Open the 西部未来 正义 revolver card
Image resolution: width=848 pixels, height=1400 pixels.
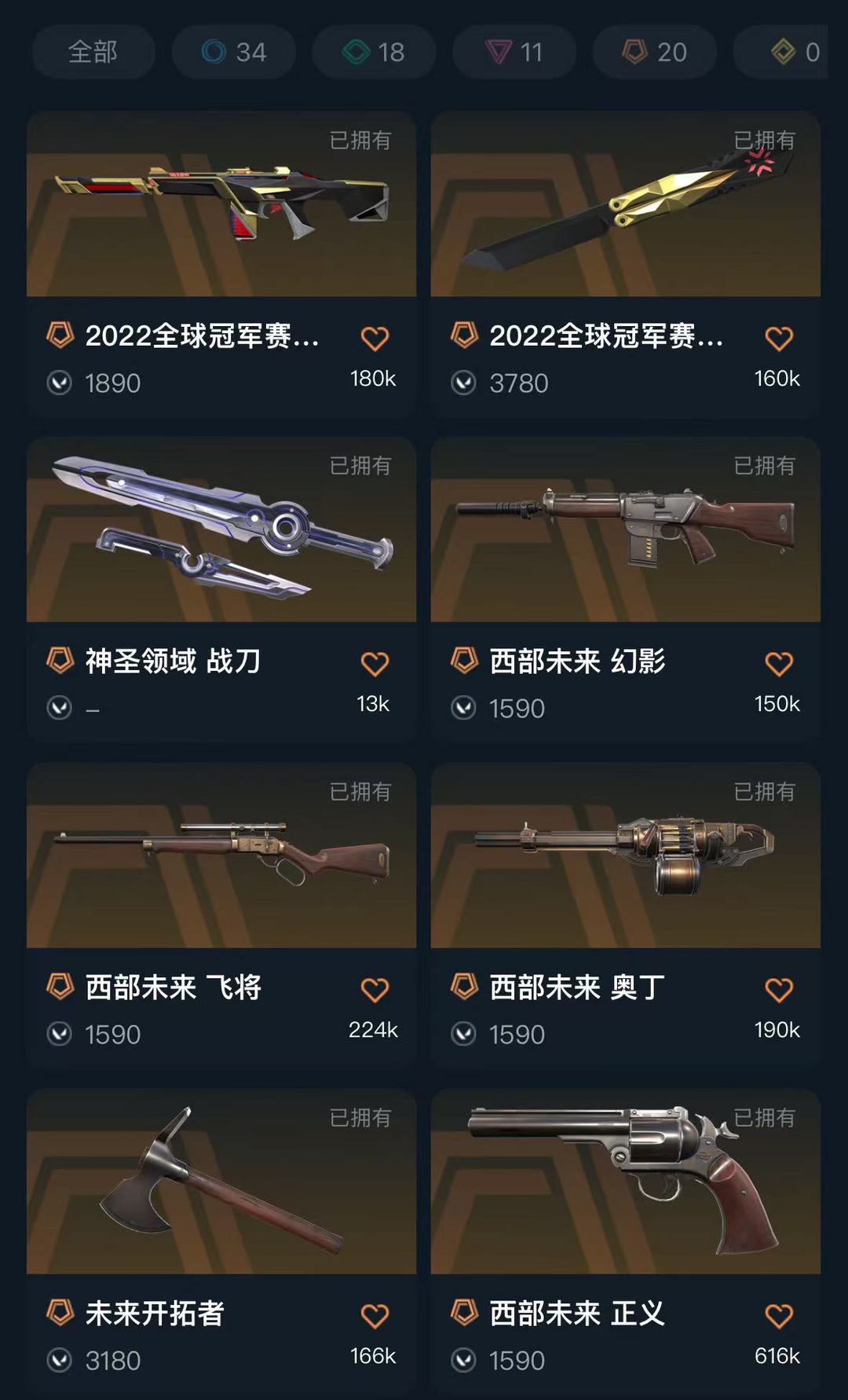[x=625, y=1182]
